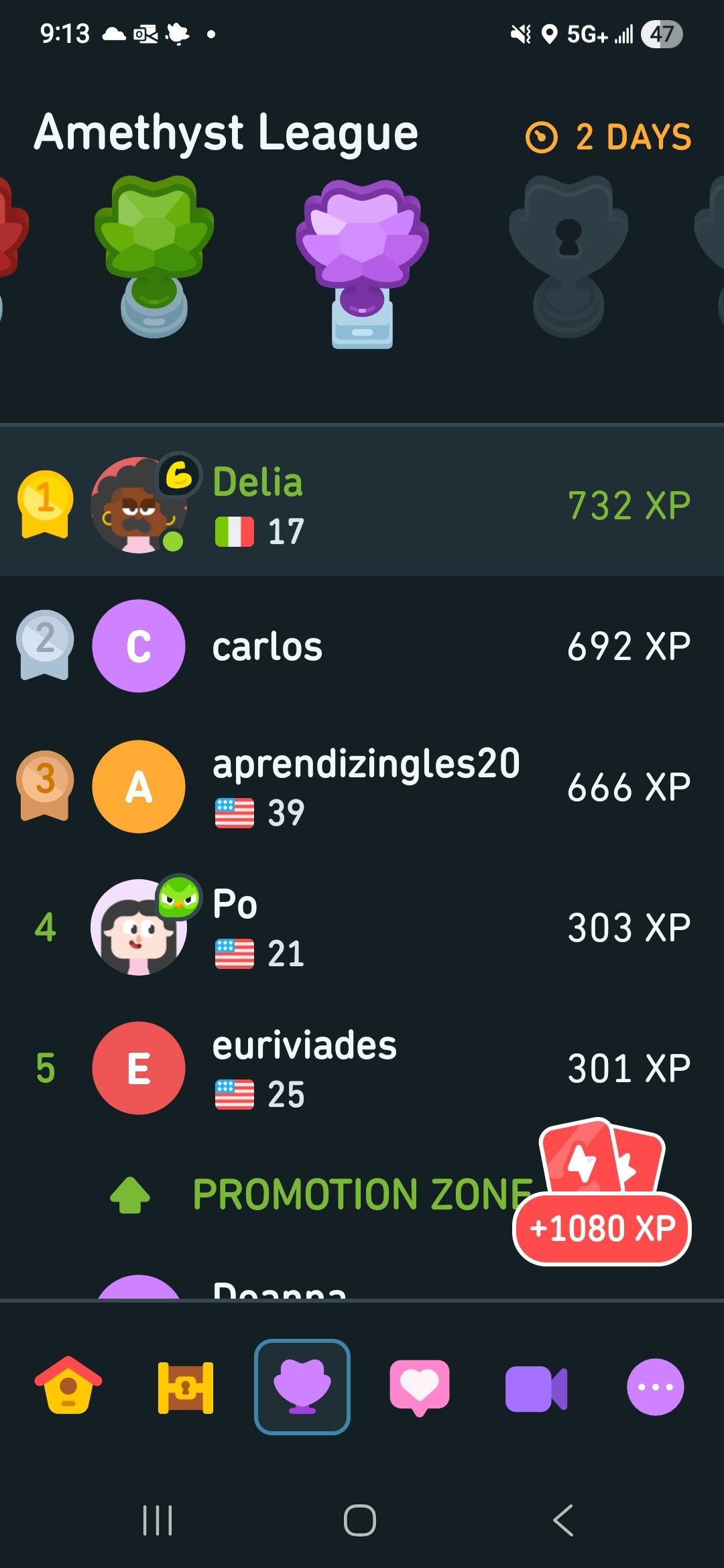Viewport: 724px width, 1568px height.
Task: Open the pink heart tab
Action: point(420,1387)
